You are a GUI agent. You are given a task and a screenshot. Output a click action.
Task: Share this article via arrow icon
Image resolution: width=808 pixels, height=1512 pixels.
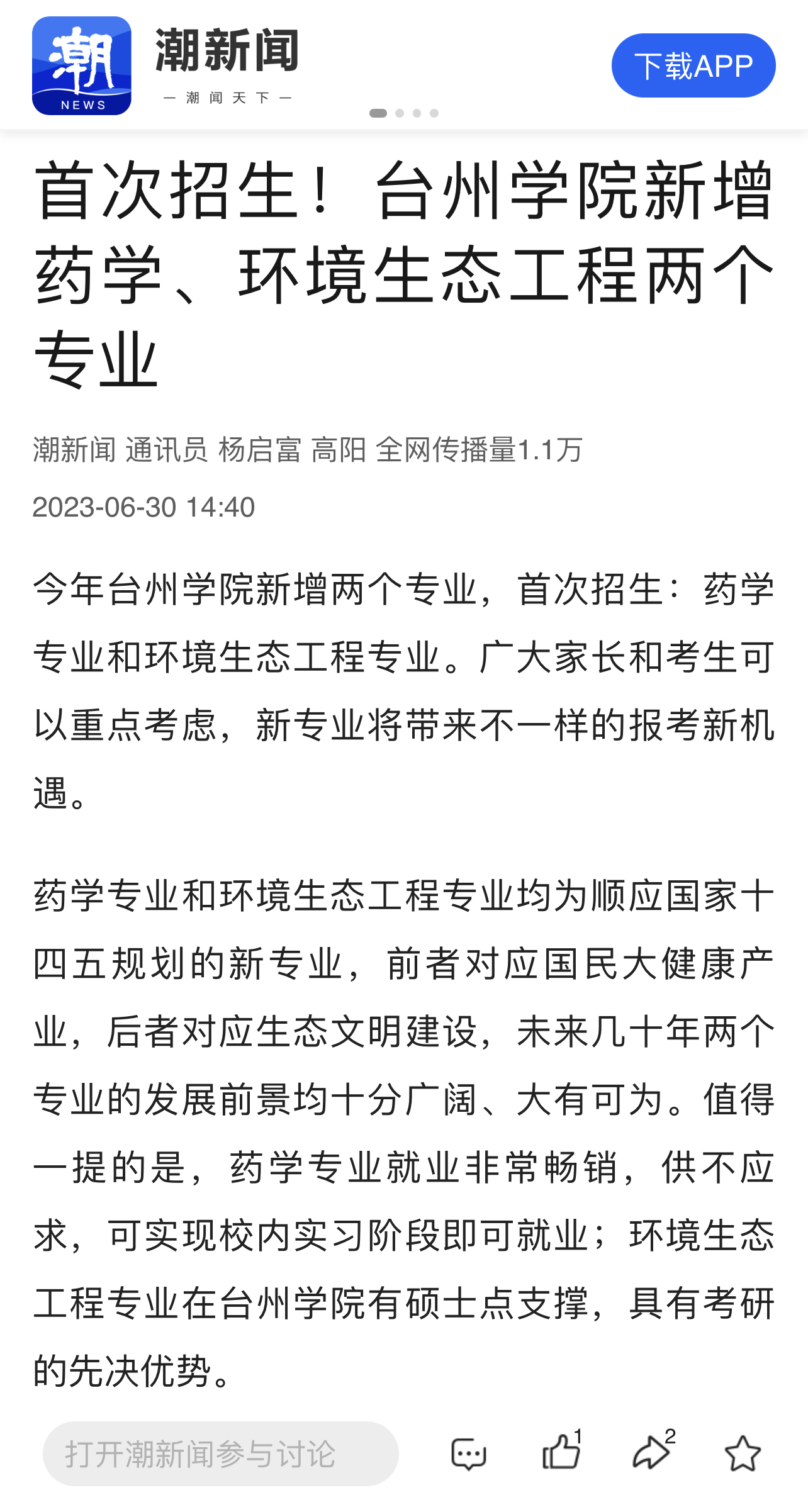click(x=651, y=1453)
